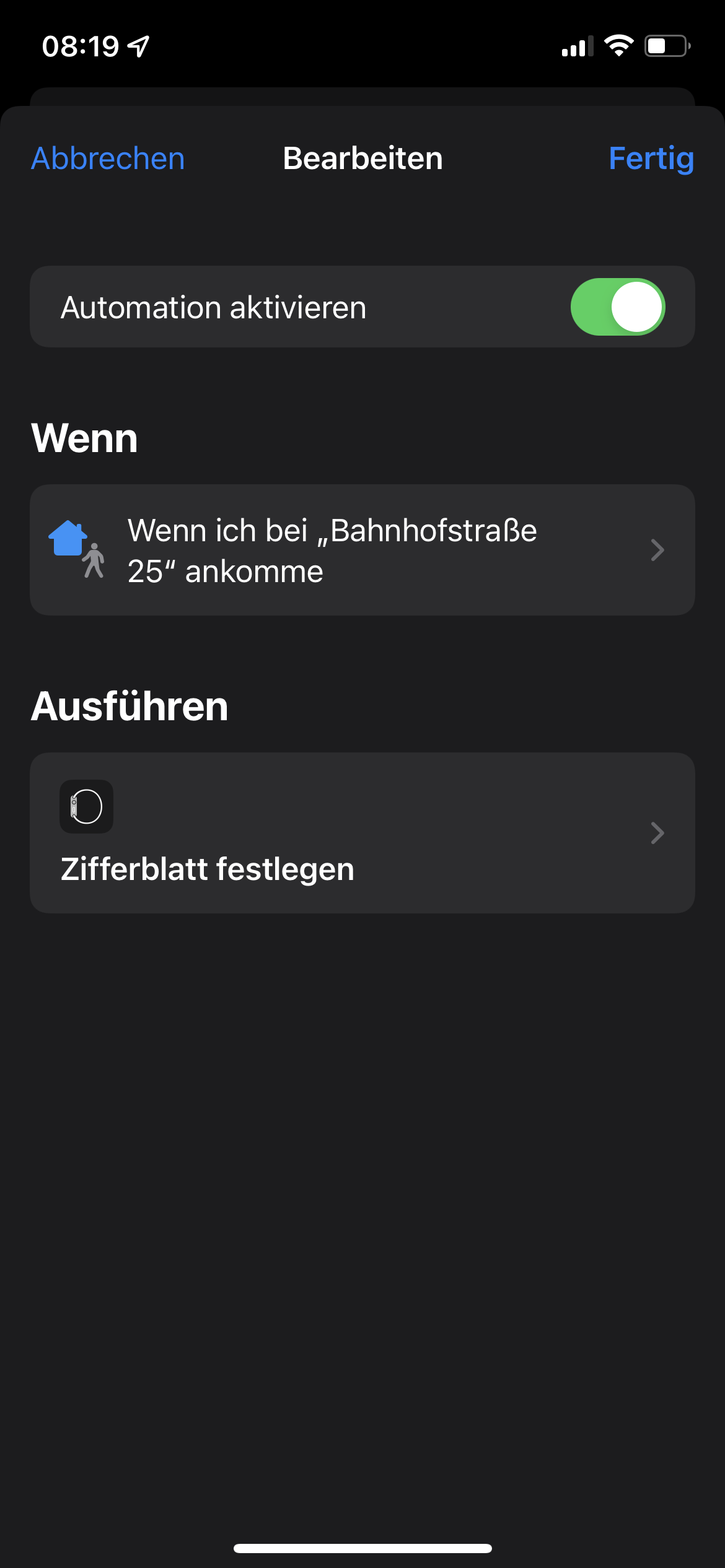Image resolution: width=725 pixels, height=1568 pixels.
Task: Open the Bahnhofstraße 25 arrival trigger
Action: tap(362, 550)
